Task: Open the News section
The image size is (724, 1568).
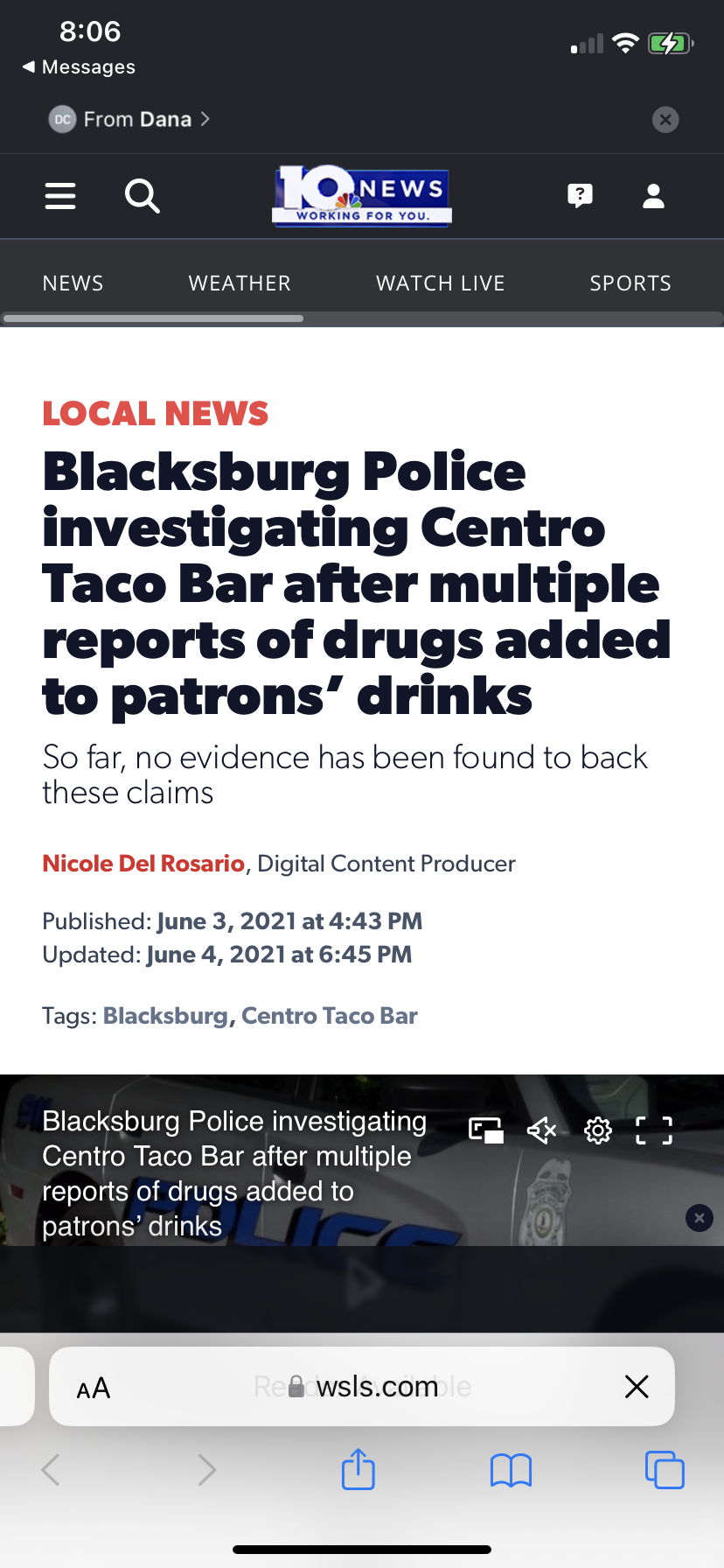Action: pos(73,283)
